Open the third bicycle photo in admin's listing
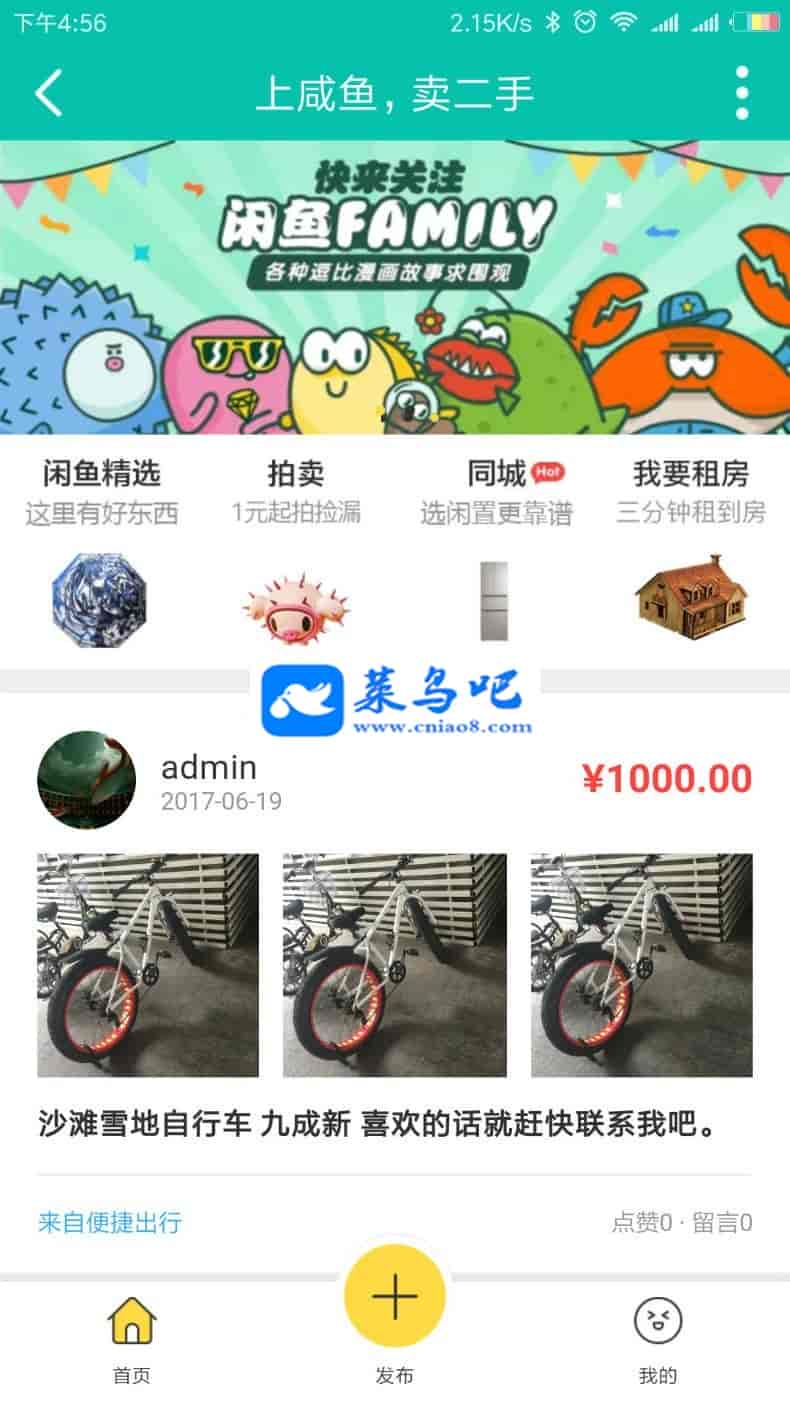 (x=641, y=965)
